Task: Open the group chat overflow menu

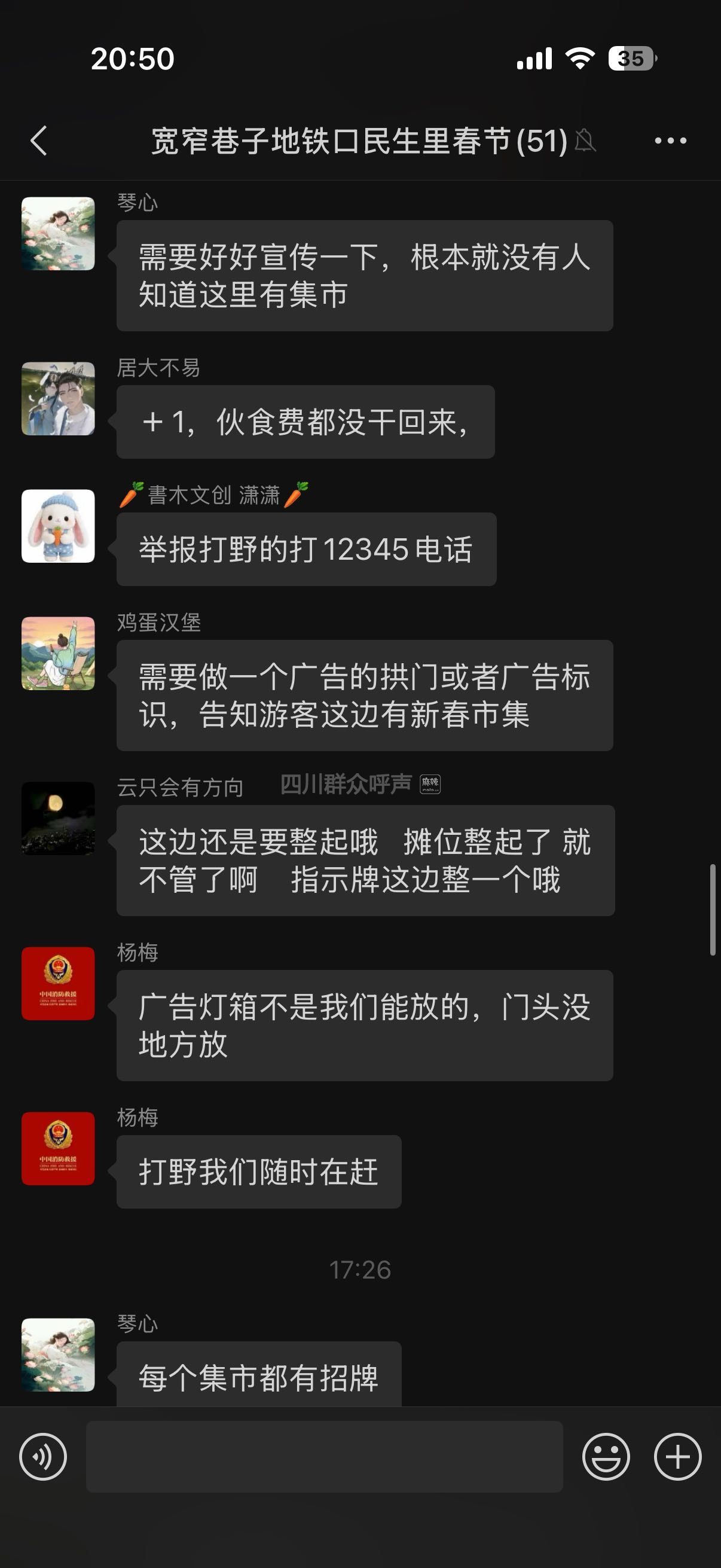Action: (670, 141)
